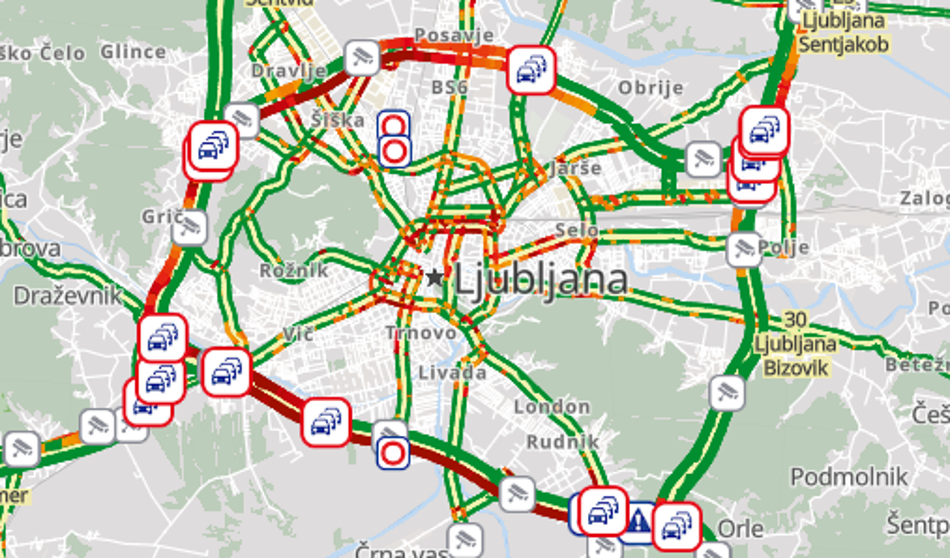Tap the warning triangle marker near Orle

[x=638, y=520]
